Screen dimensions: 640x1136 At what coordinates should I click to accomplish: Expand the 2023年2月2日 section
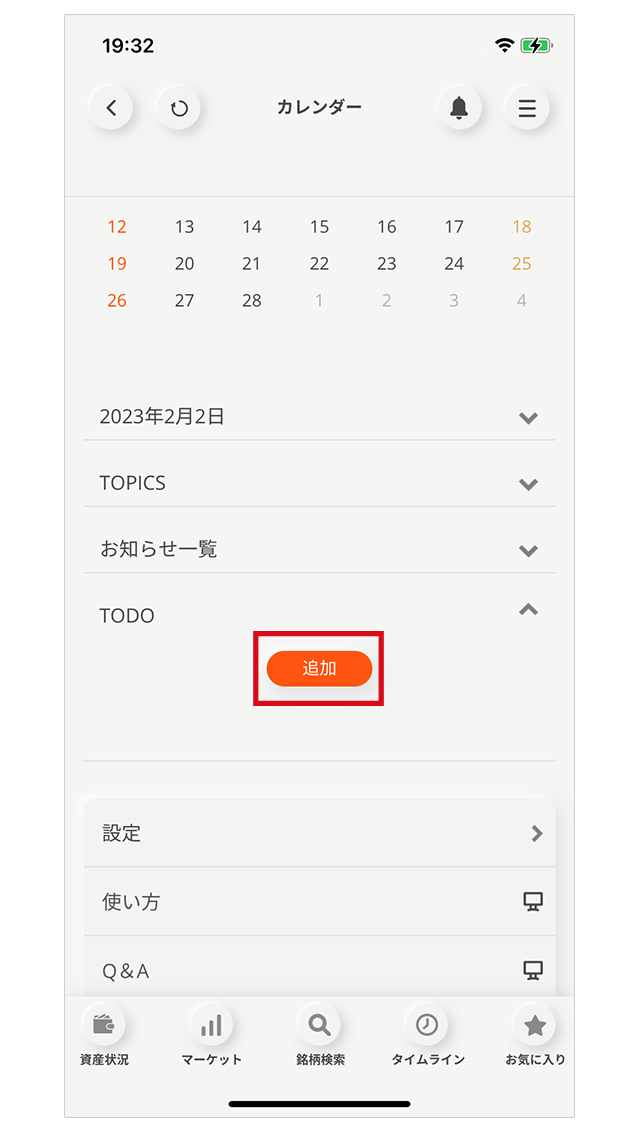(319, 417)
